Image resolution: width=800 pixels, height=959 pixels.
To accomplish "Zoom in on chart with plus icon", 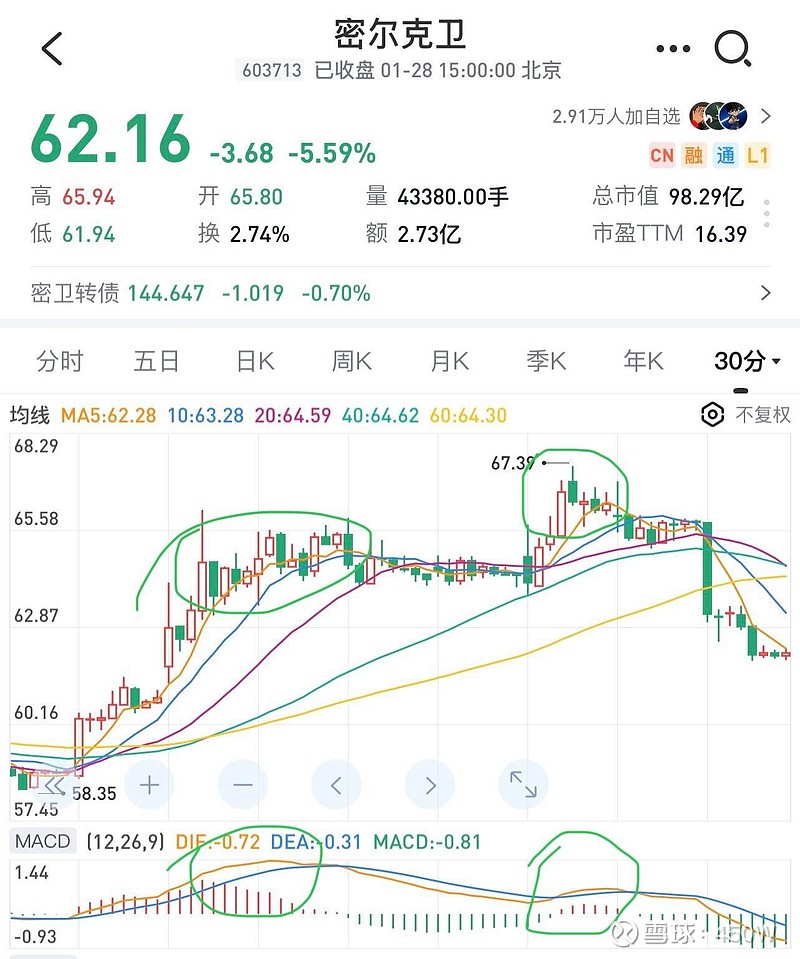I will tap(148, 785).
